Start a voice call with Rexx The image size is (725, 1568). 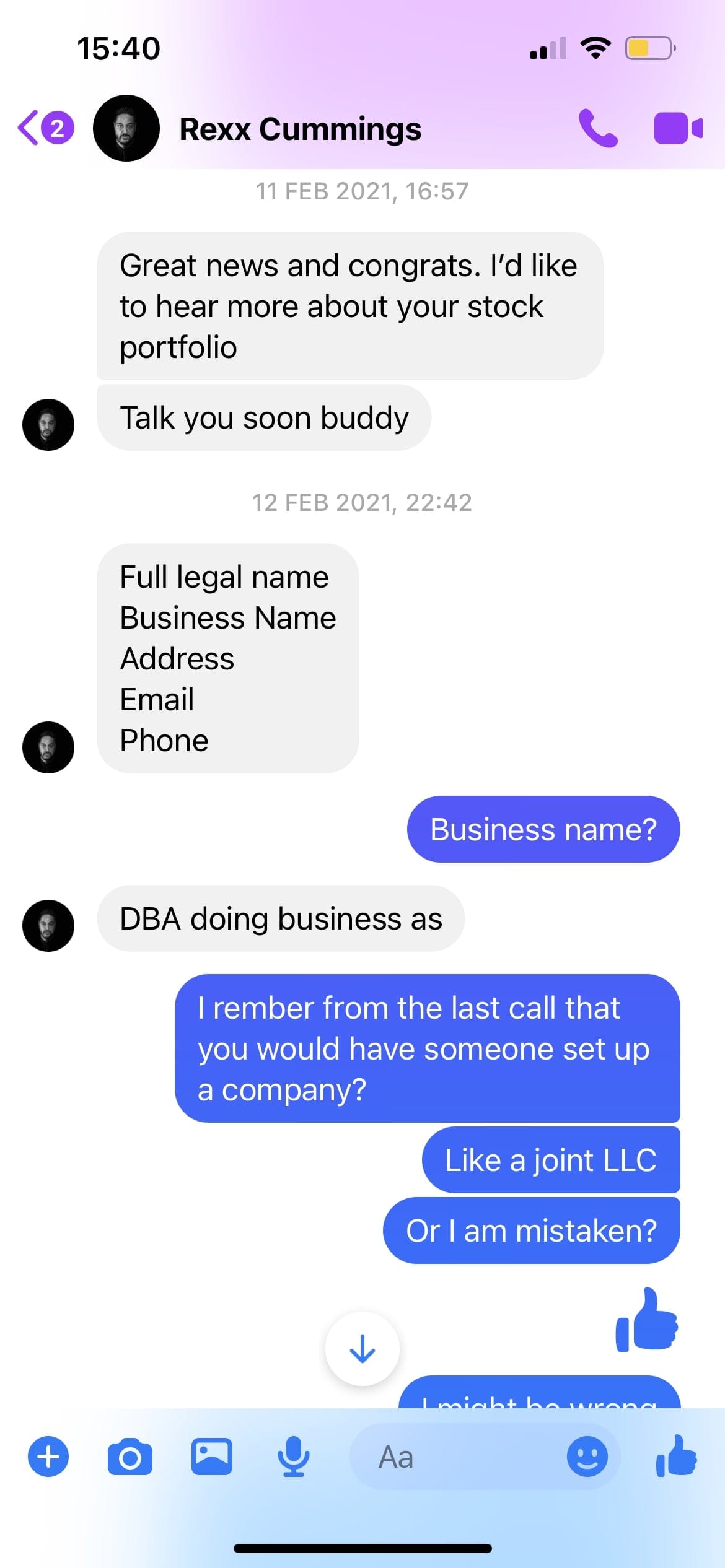click(x=598, y=128)
